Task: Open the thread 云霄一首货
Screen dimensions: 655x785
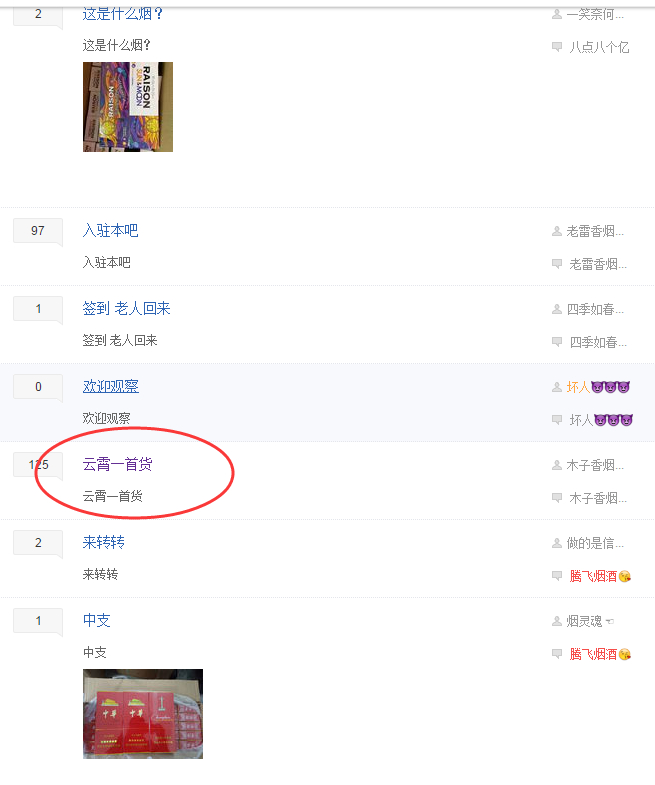Action: click(117, 465)
